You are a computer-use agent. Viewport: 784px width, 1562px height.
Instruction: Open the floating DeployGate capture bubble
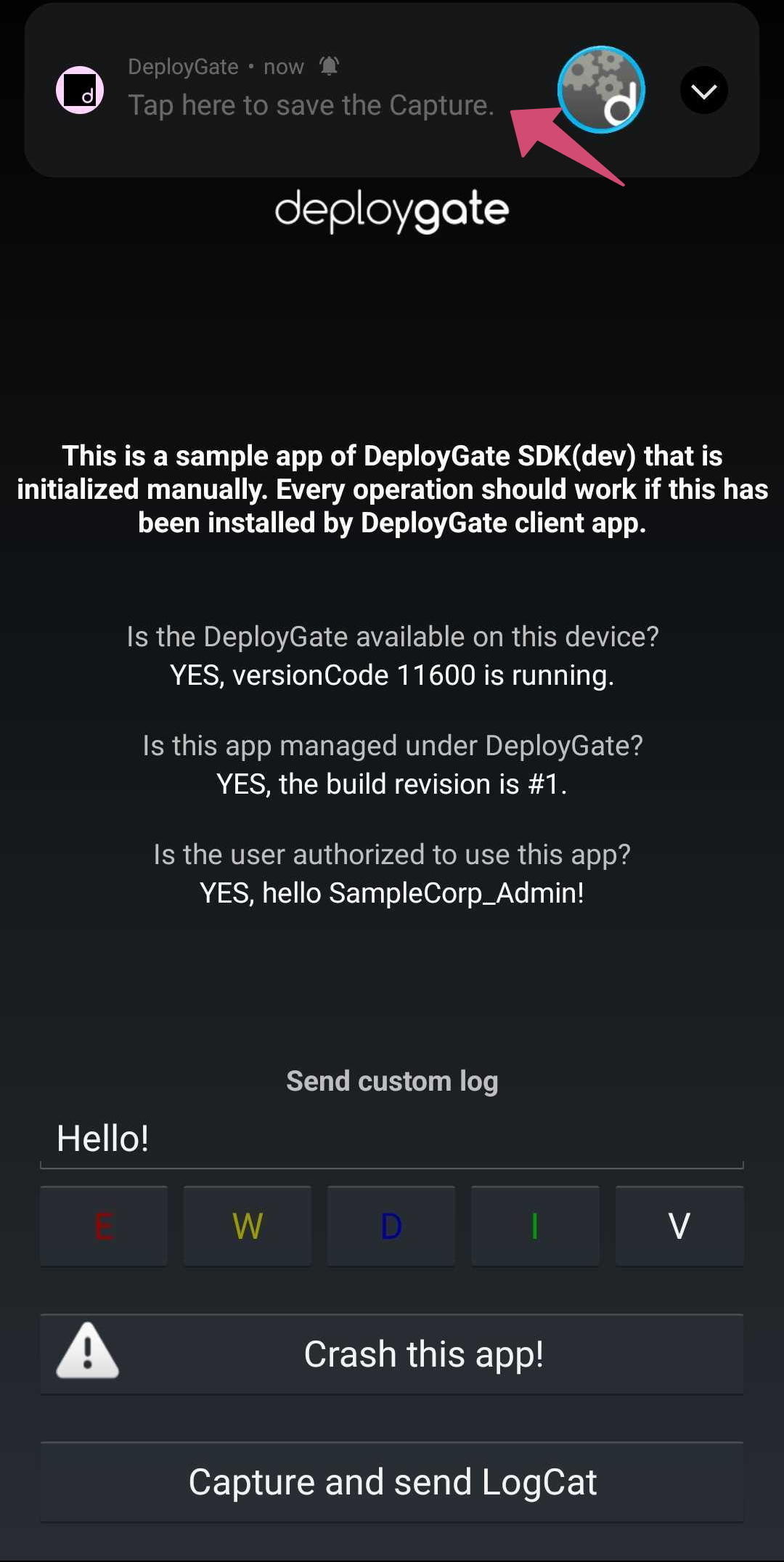[601, 89]
